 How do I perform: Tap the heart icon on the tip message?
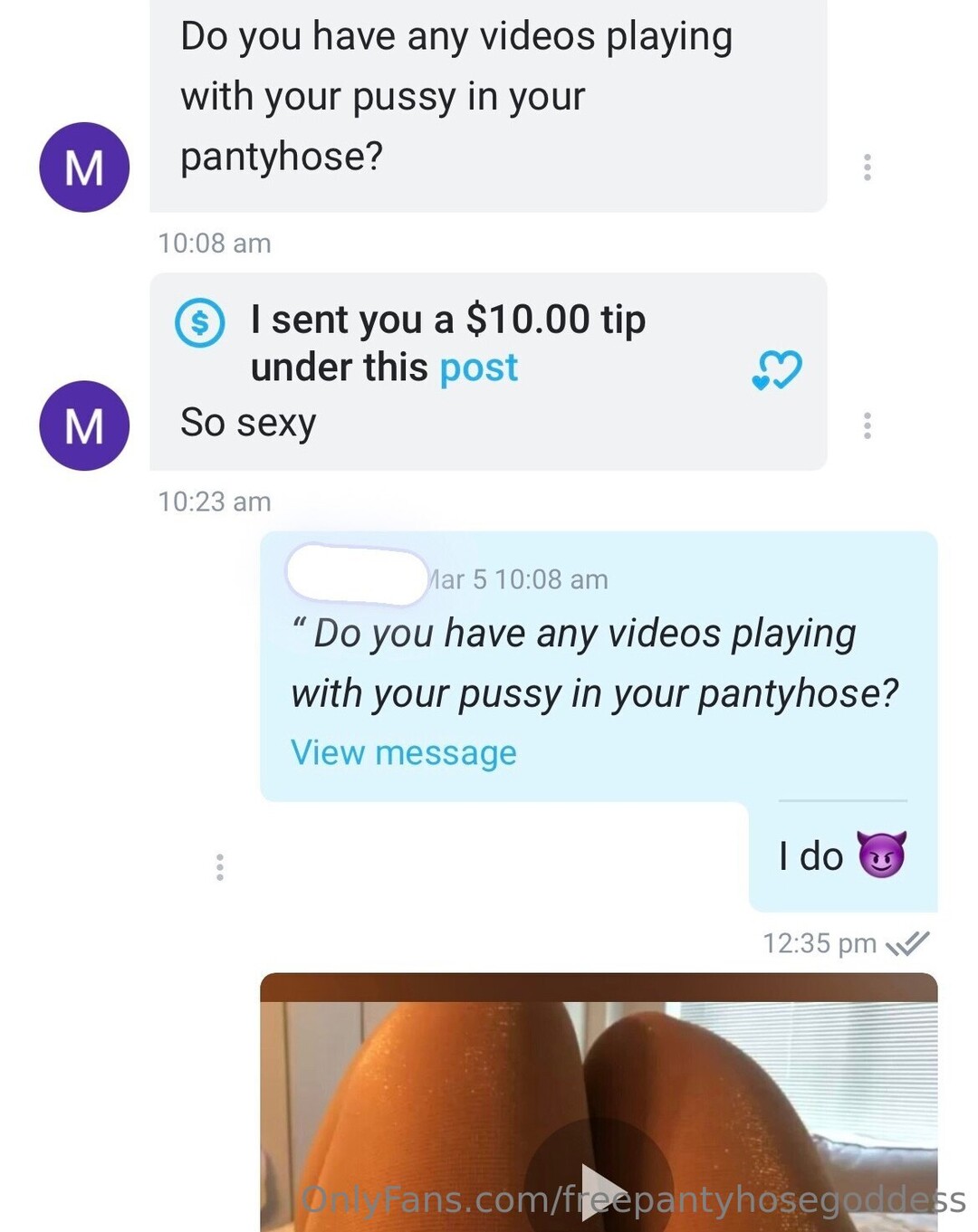tap(777, 369)
